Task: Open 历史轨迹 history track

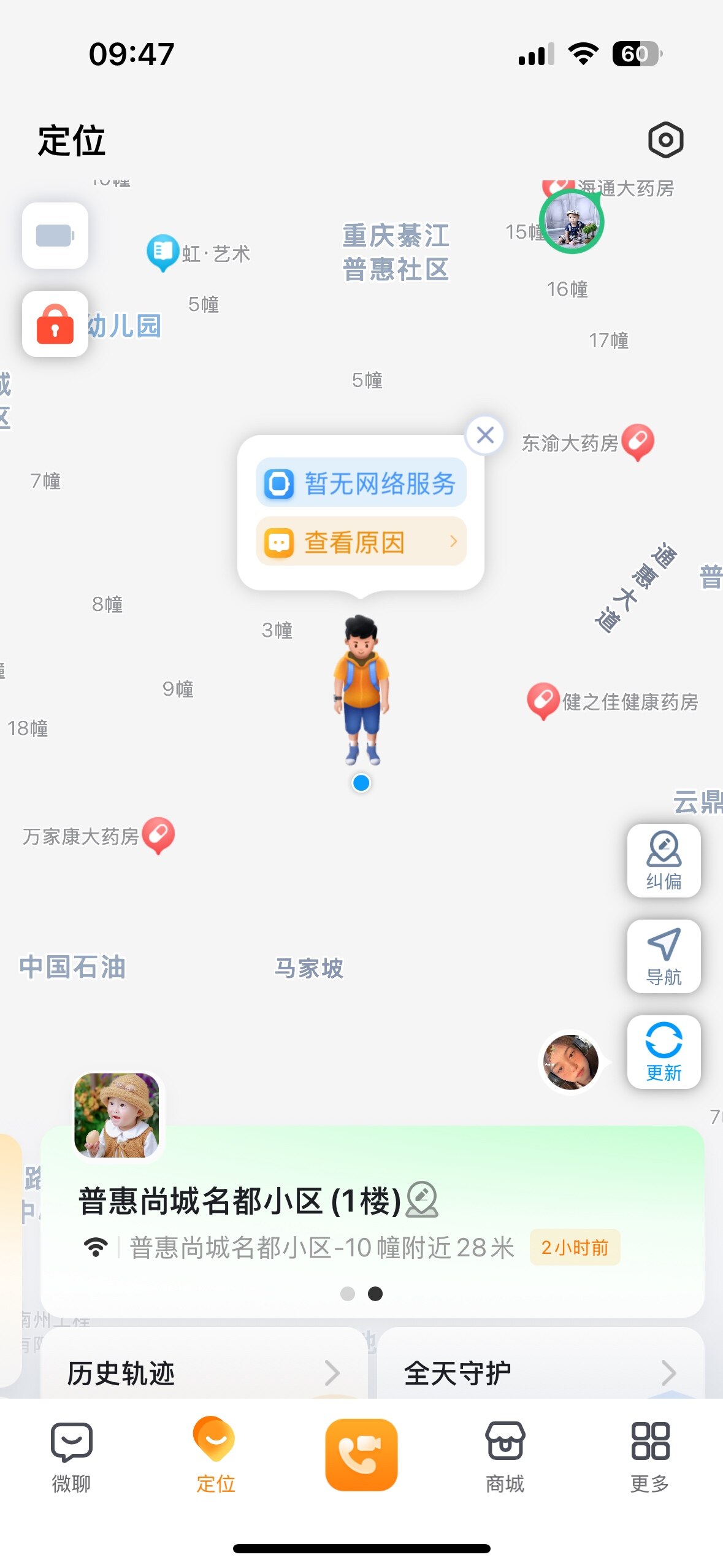Action: (x=202, y=1373)
